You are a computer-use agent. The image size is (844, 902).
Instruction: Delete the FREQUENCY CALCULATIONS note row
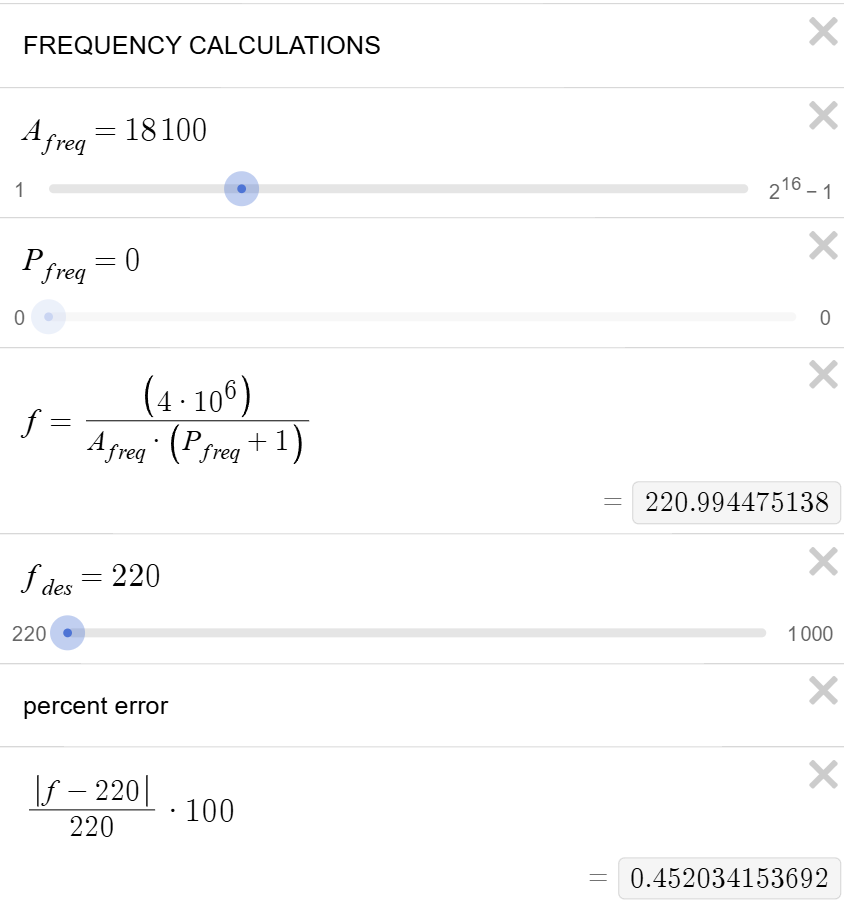tap(823, 32)
